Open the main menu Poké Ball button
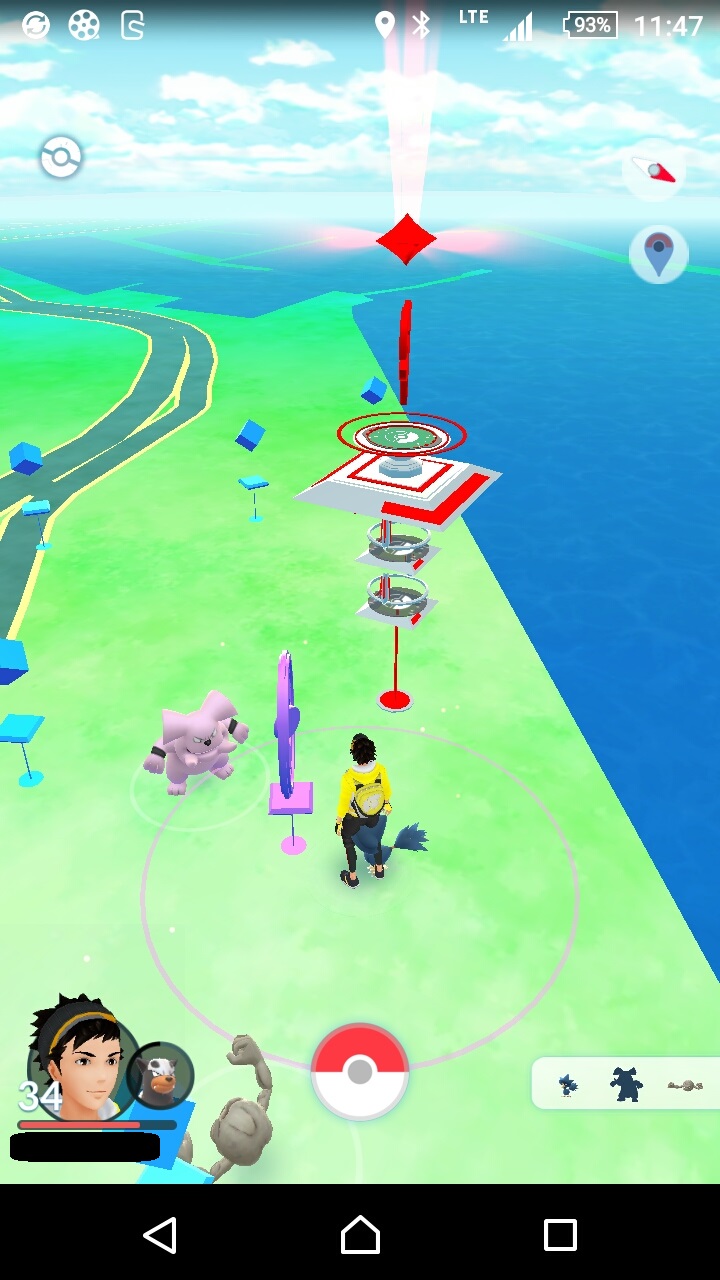The width and height of the screenshot is (720, 1280). 360,1072
